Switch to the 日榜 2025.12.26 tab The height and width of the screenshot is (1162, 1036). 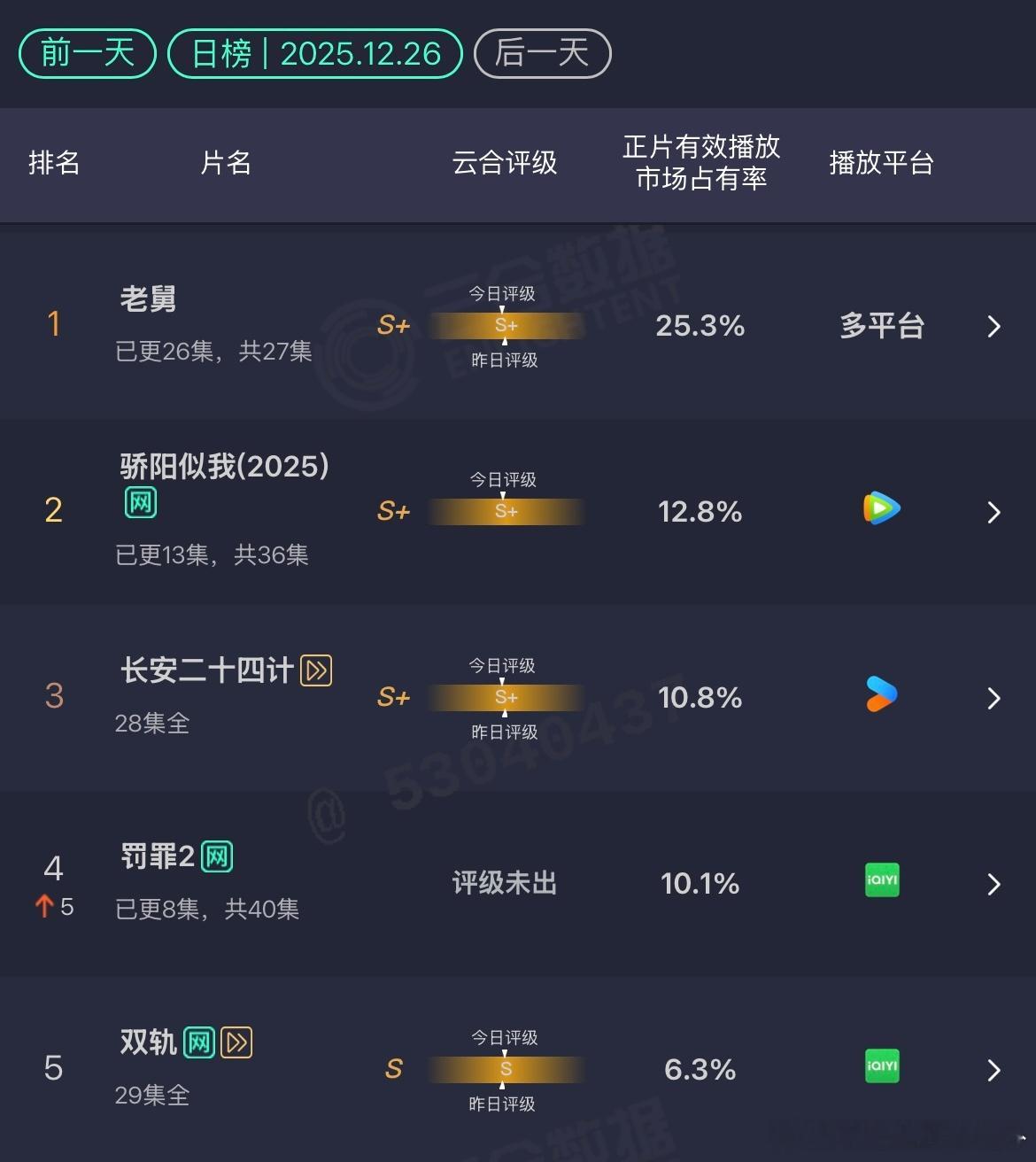coord(314,53)
